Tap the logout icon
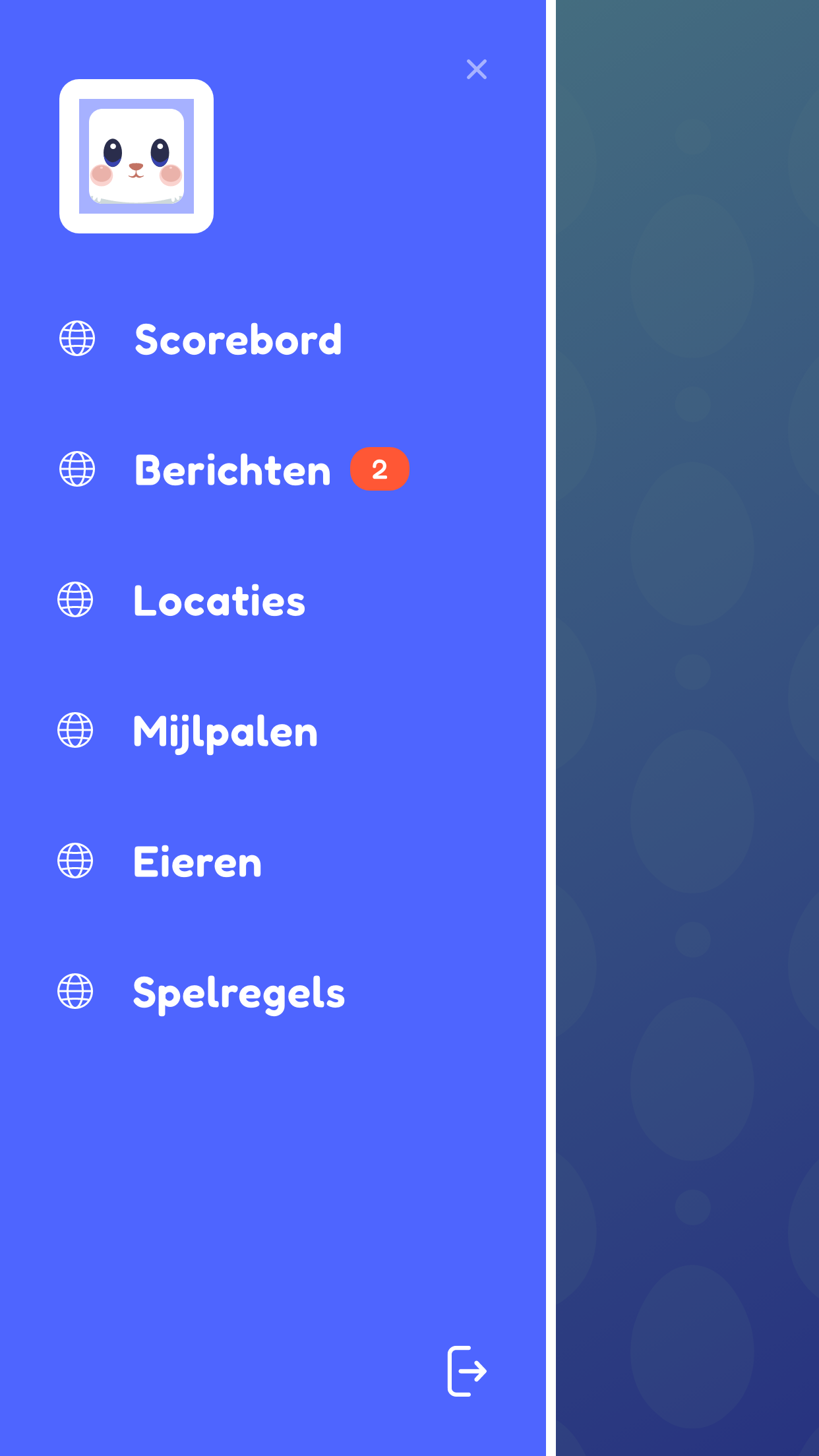The image size is (819, 1456). tap(467, 1371)
